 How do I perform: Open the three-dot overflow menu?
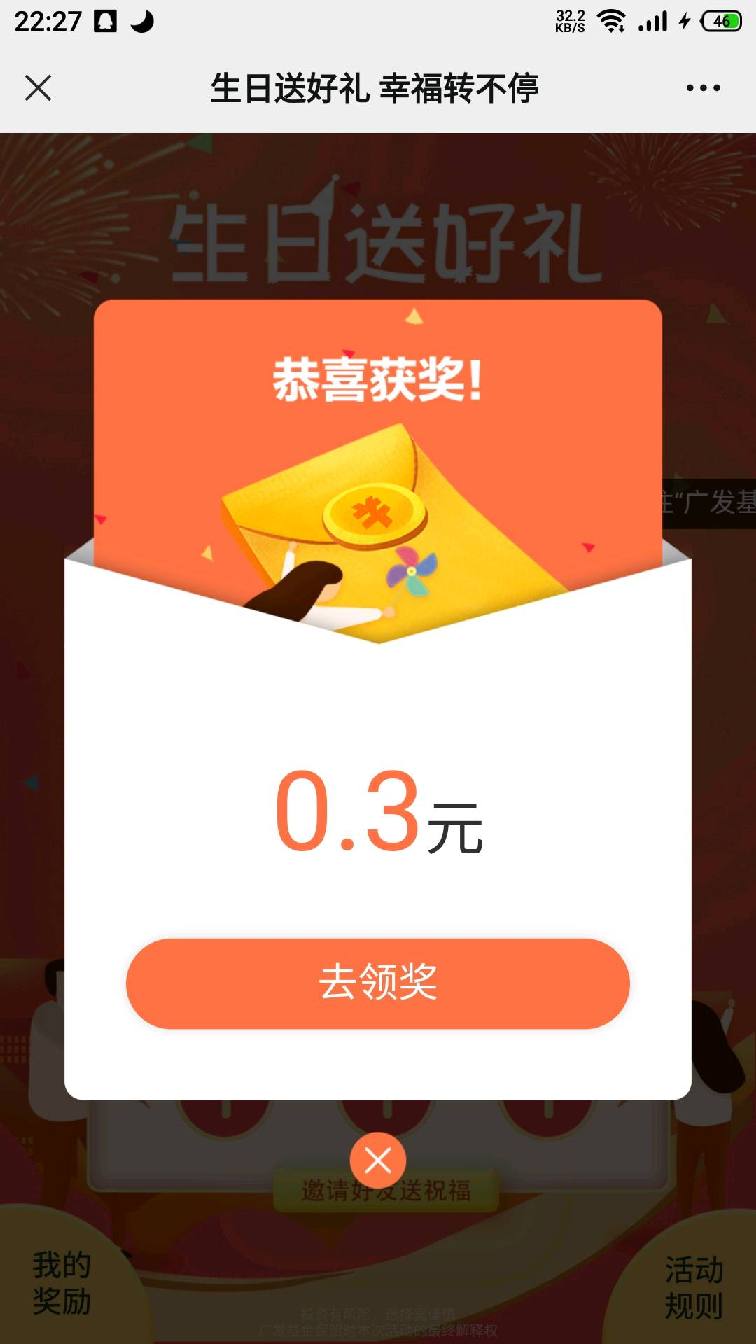703,88
